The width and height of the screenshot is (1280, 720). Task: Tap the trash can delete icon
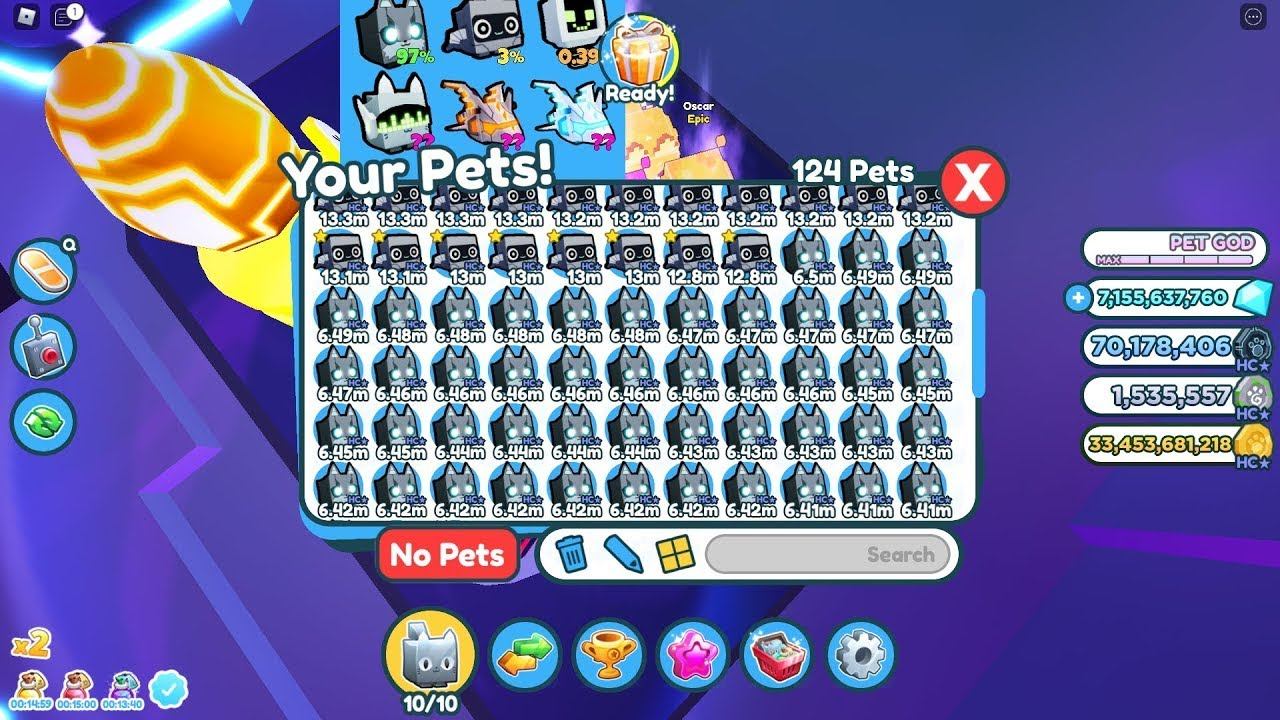(571, 553)
